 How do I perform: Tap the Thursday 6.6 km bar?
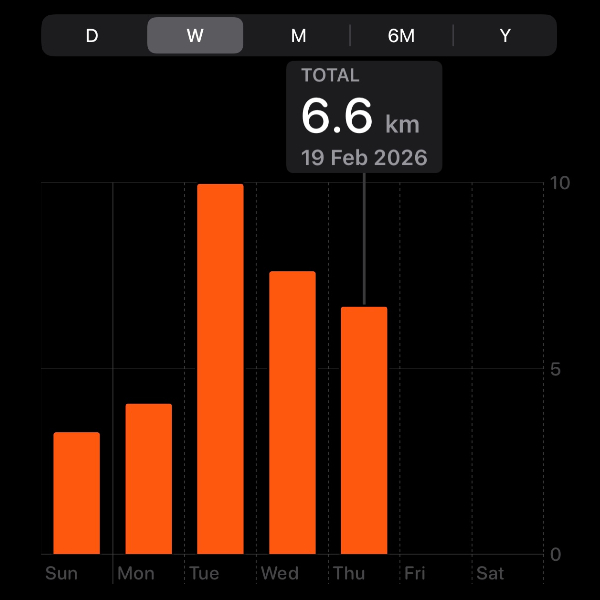click(364, 430)
